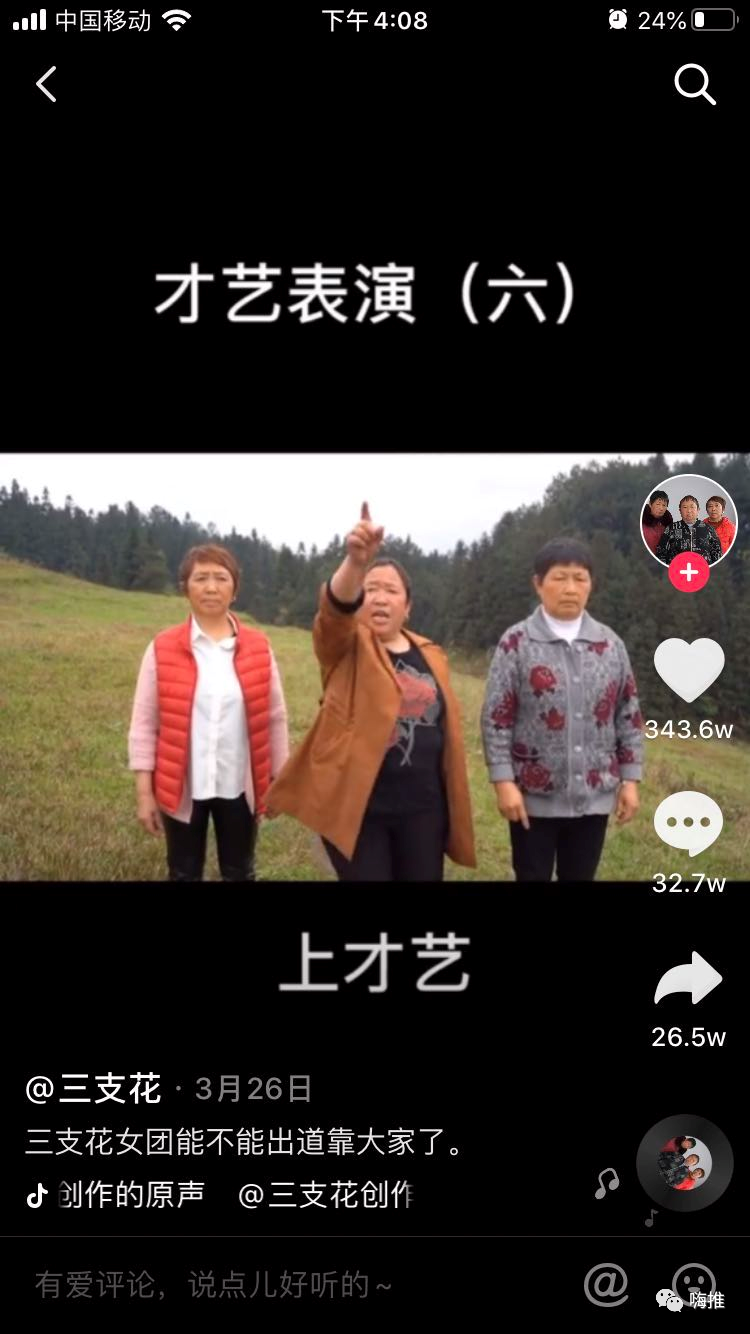
Task: Tap the spinning music disc
Action: 685,1163
